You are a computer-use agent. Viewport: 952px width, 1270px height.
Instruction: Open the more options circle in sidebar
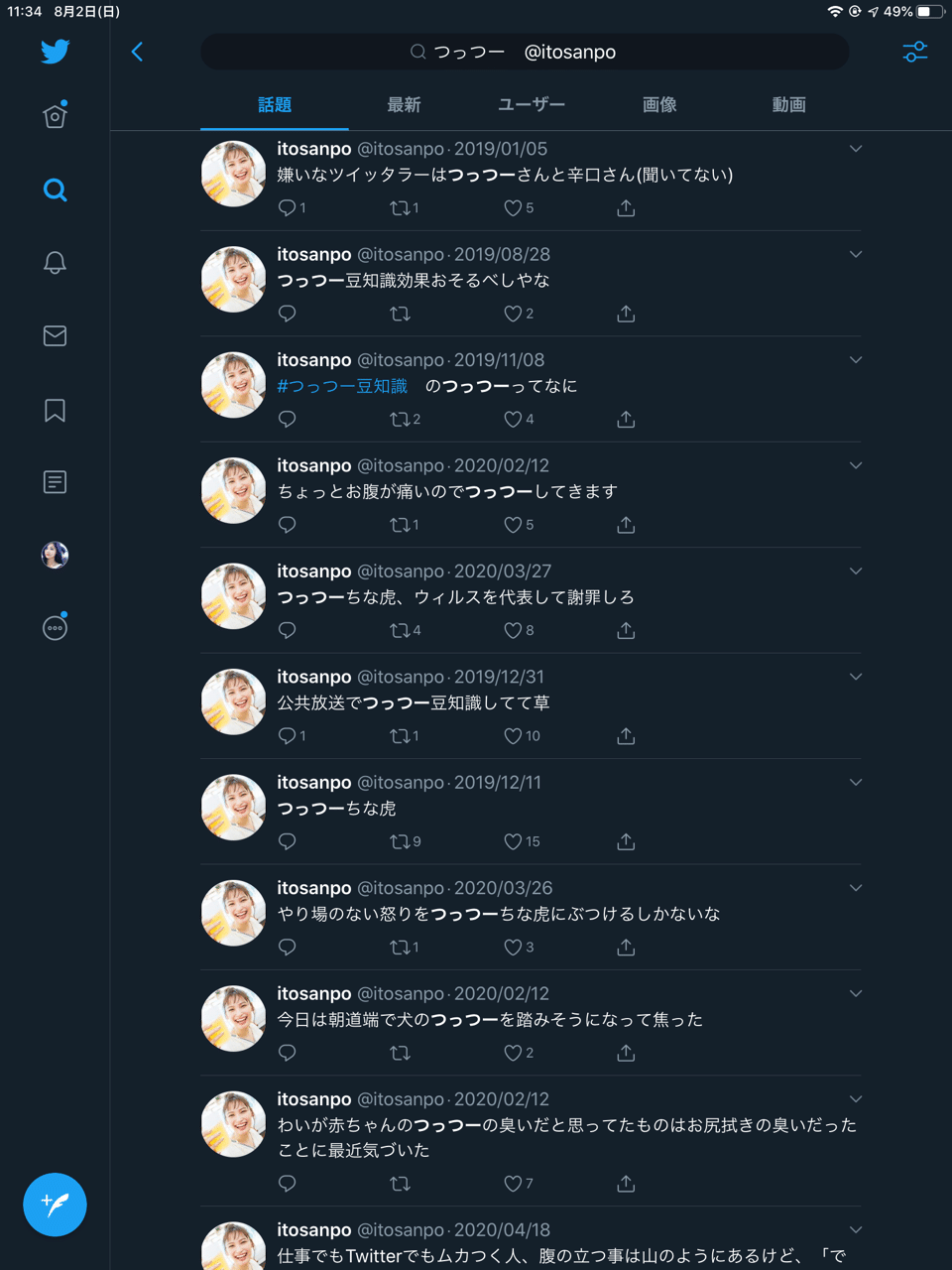pos(56,627)
